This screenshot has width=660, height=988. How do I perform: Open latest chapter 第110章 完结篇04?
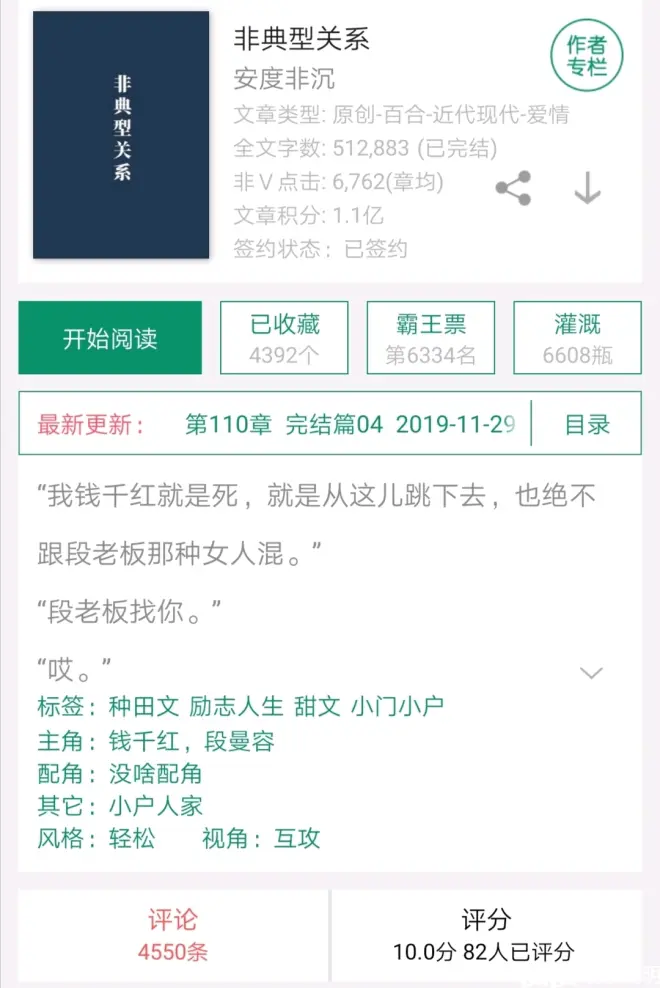350,424
